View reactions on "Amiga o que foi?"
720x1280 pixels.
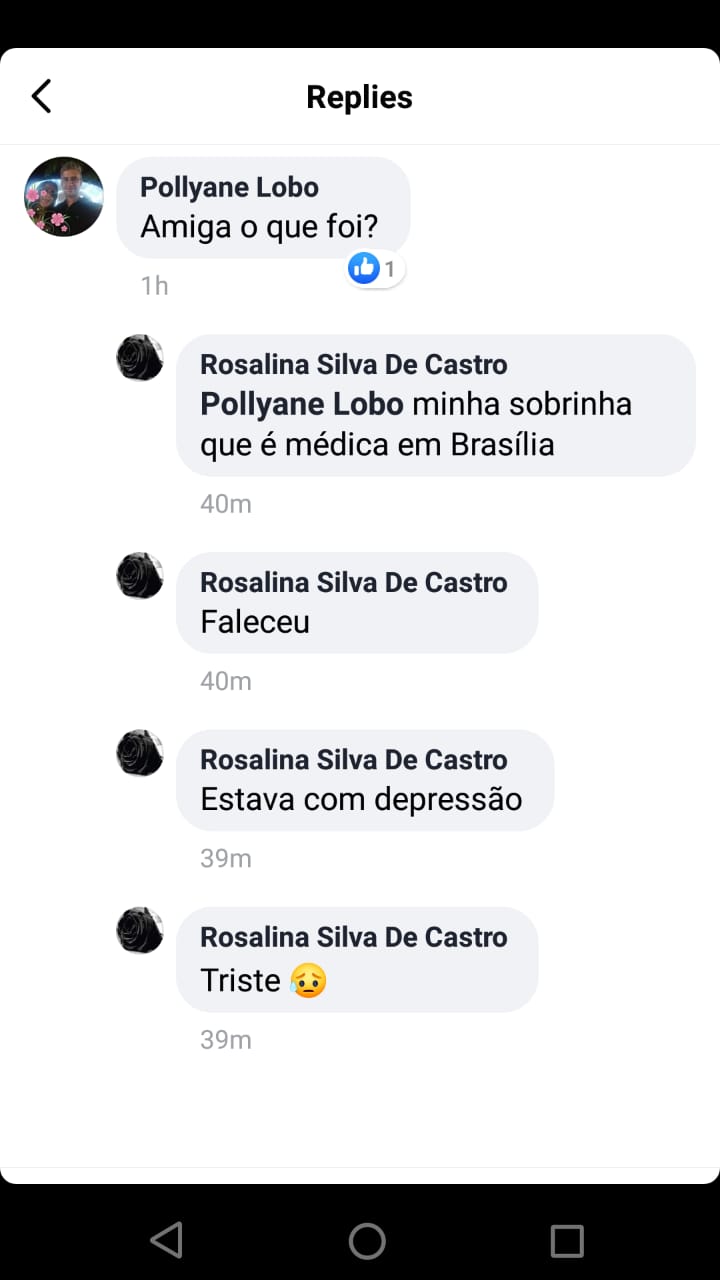point(374,268)
